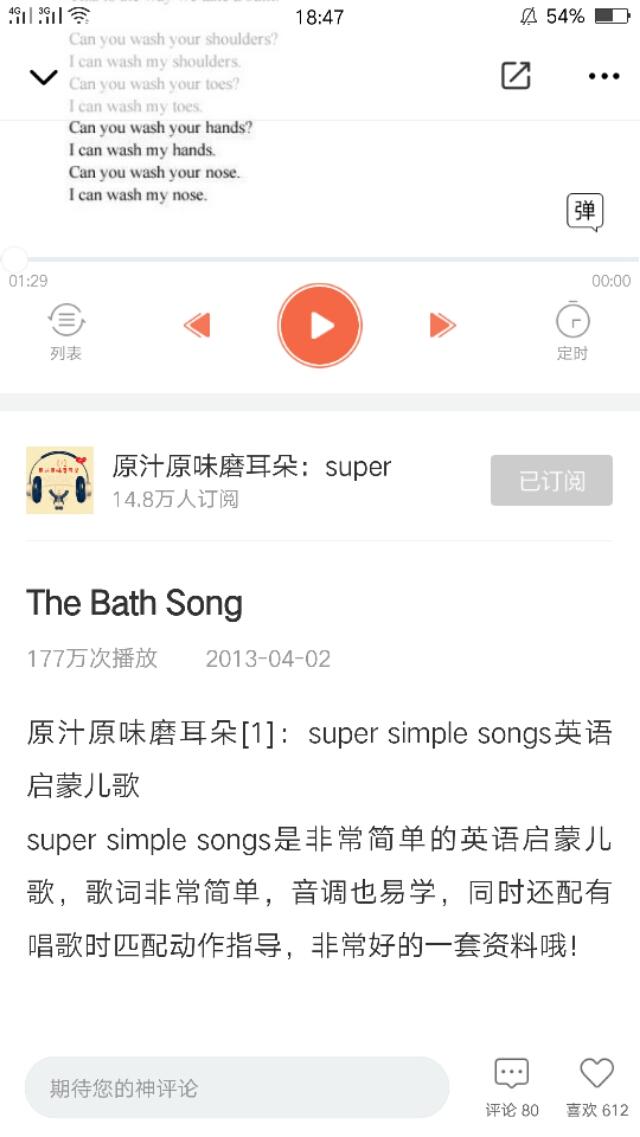This screenshot has width=640, height=1137.
Task: Tap the 已订阅 subscribed button
Action: tap(552, 480)
